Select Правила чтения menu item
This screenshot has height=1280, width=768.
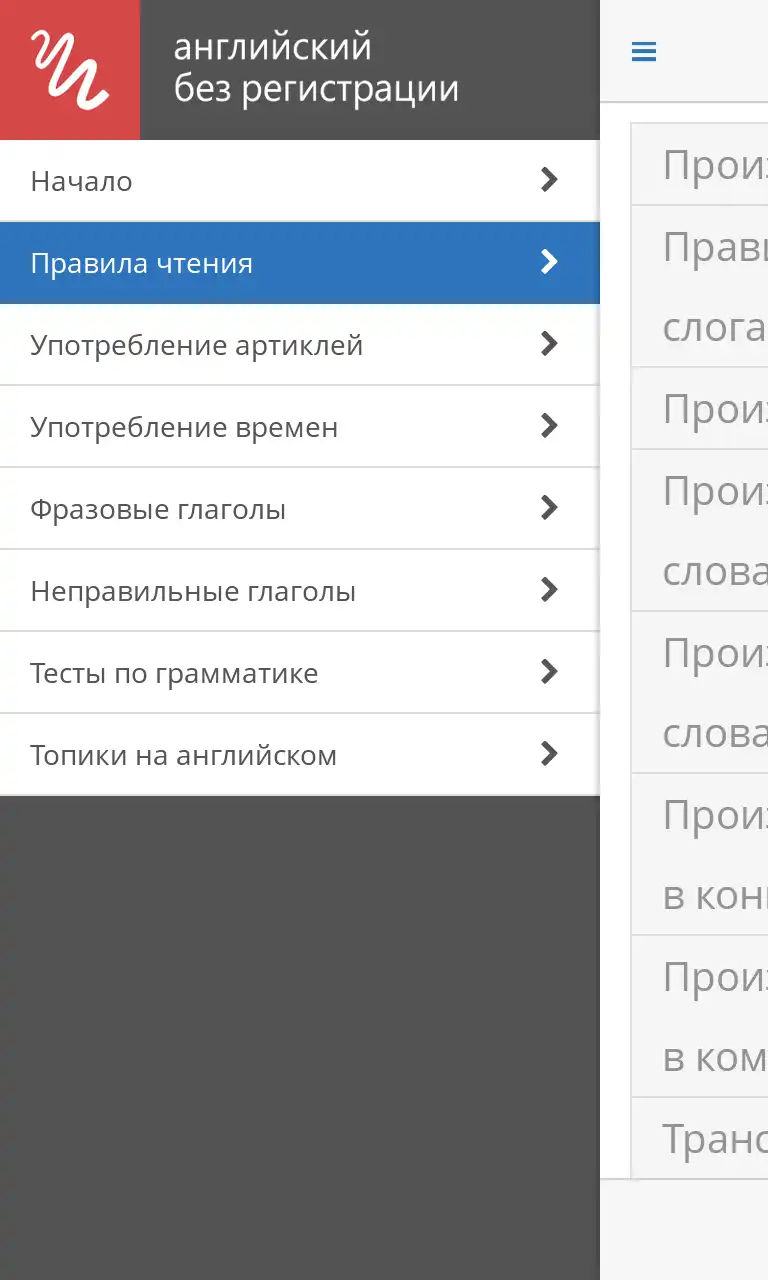[x=299, y=263]
